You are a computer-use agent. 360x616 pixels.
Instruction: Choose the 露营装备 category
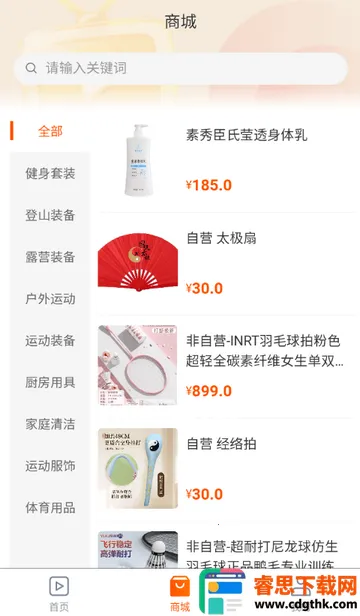pyautogui.click(x=50, y=257)
